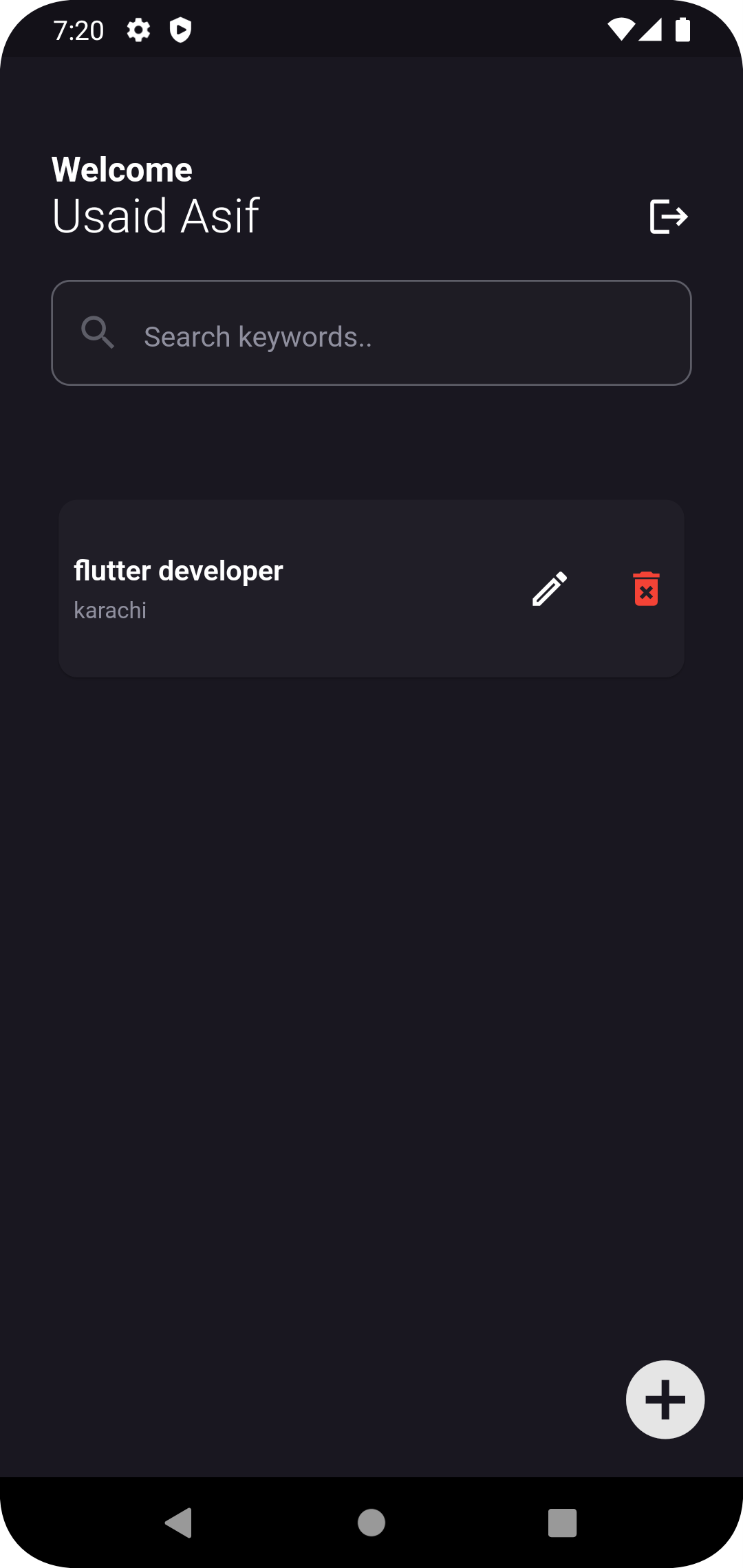This screenshot has height=1568, width=743.
Task: Go back using the system back button
Action: pos(180,1523)
